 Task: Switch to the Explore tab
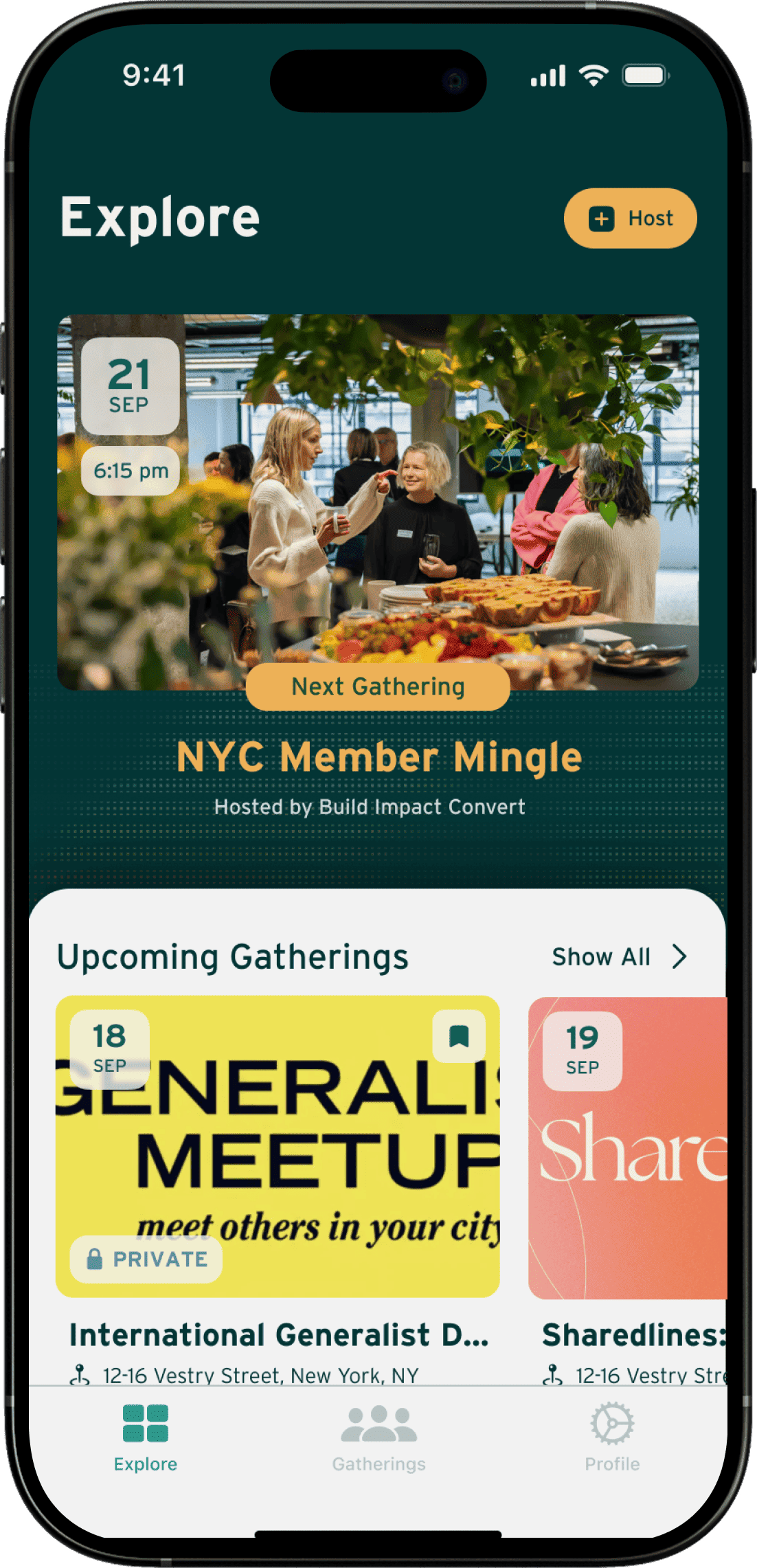[146, 1437]
